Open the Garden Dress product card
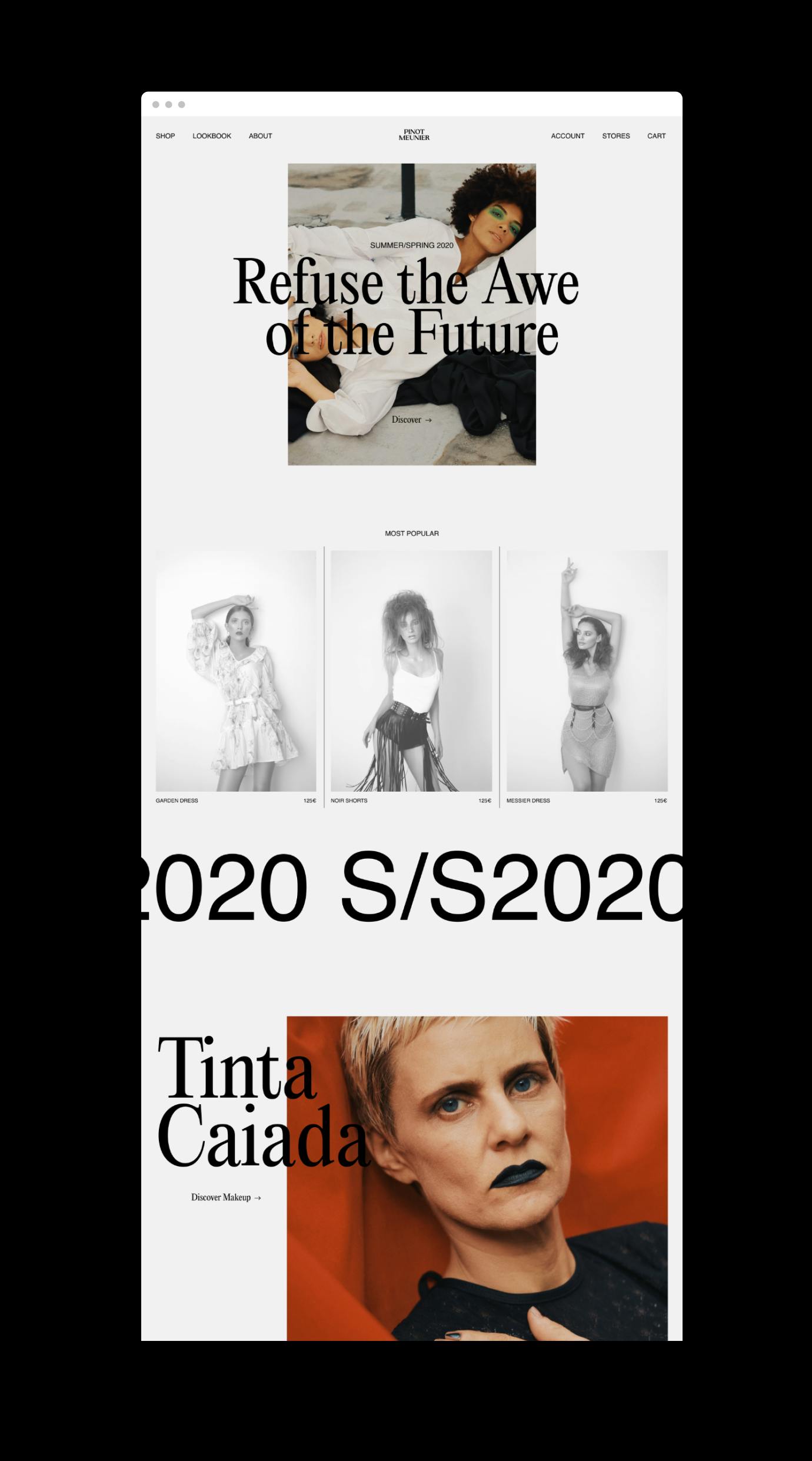This screenshot has height=1461, width=812. click(x=236, y=671)
